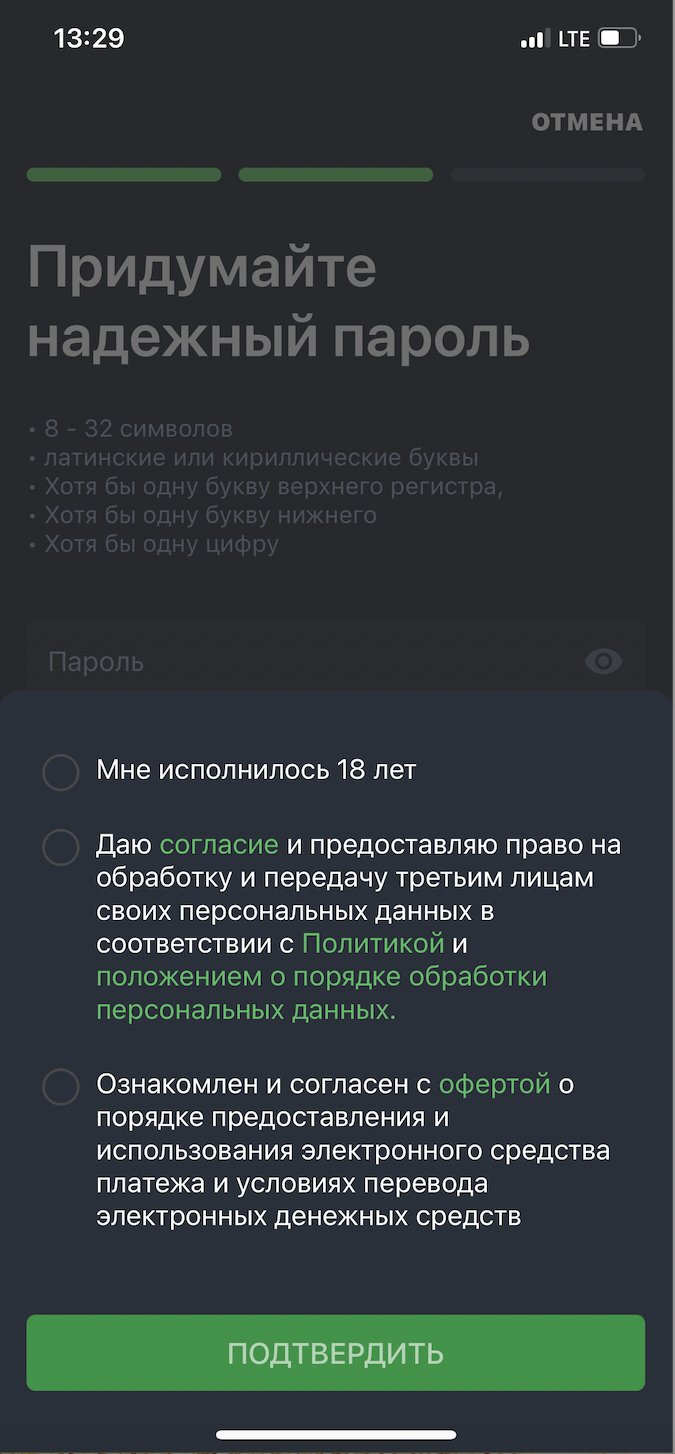Viewport: 675px width, 1454px height.
Task: Tap the ПОДТВЕРДИТЬ button
Action: pos(336,1353)
